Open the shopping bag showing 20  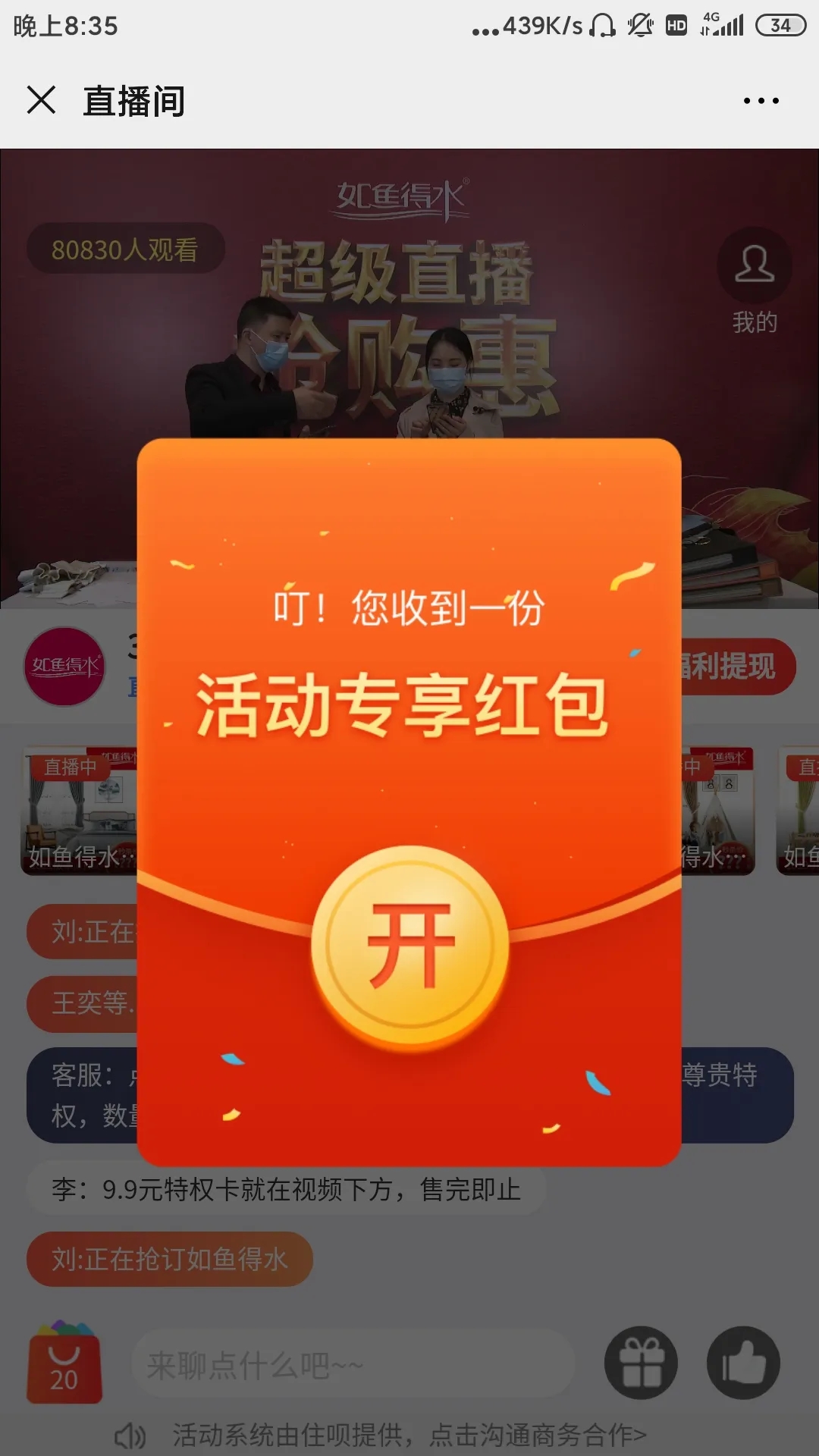(64, 1364)
